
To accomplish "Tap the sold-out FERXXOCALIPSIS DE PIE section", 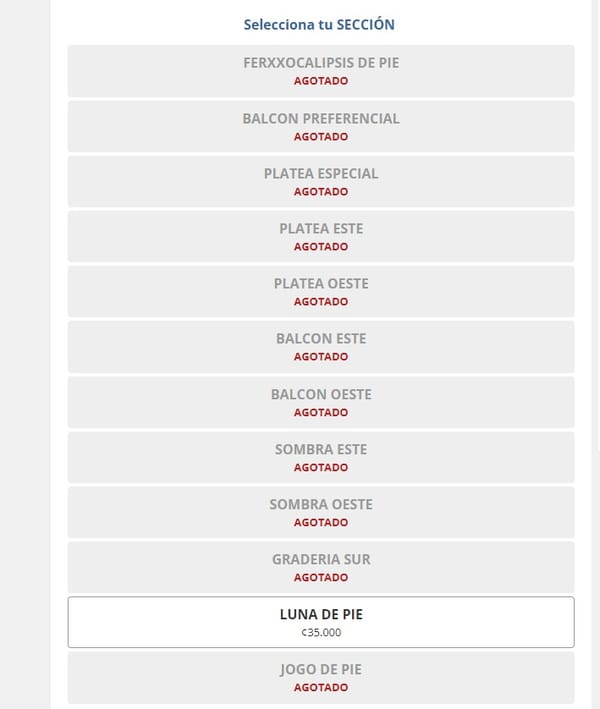I will click(x=321, y=71).
